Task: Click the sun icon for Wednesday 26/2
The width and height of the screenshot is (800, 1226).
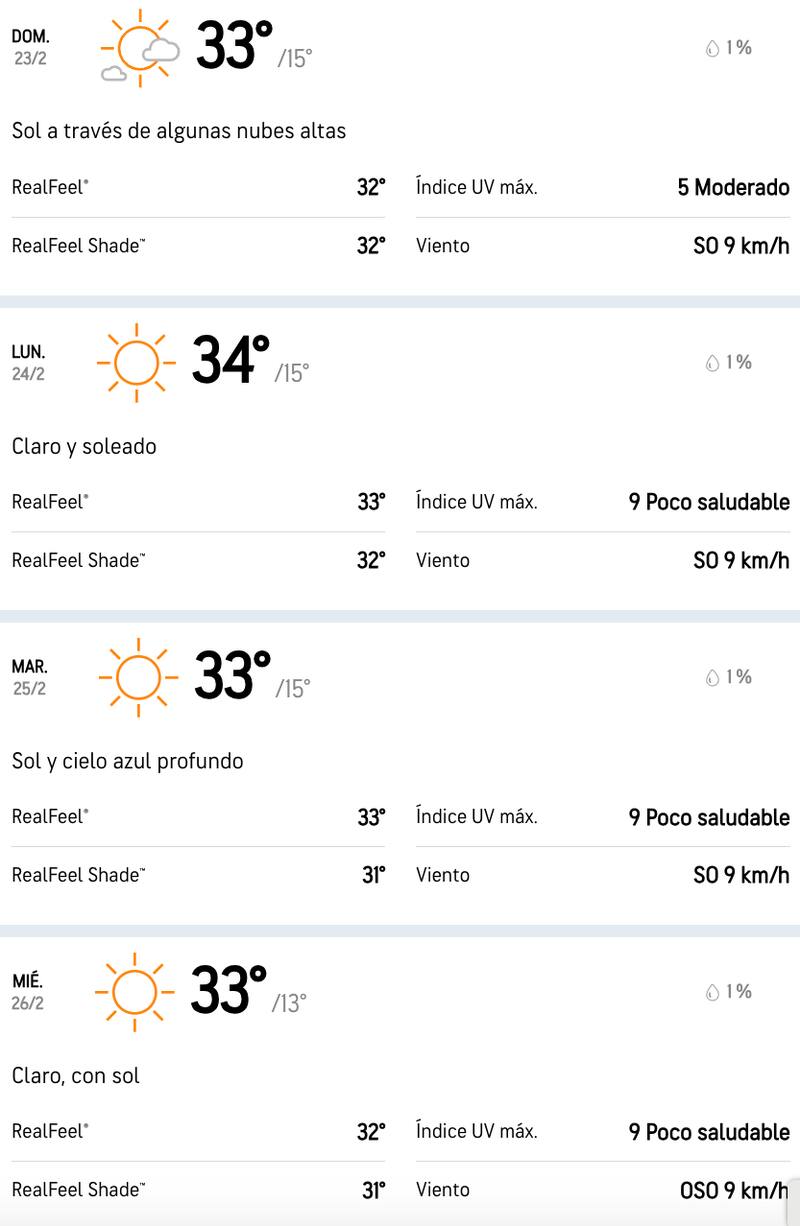Action: point(135,992)
